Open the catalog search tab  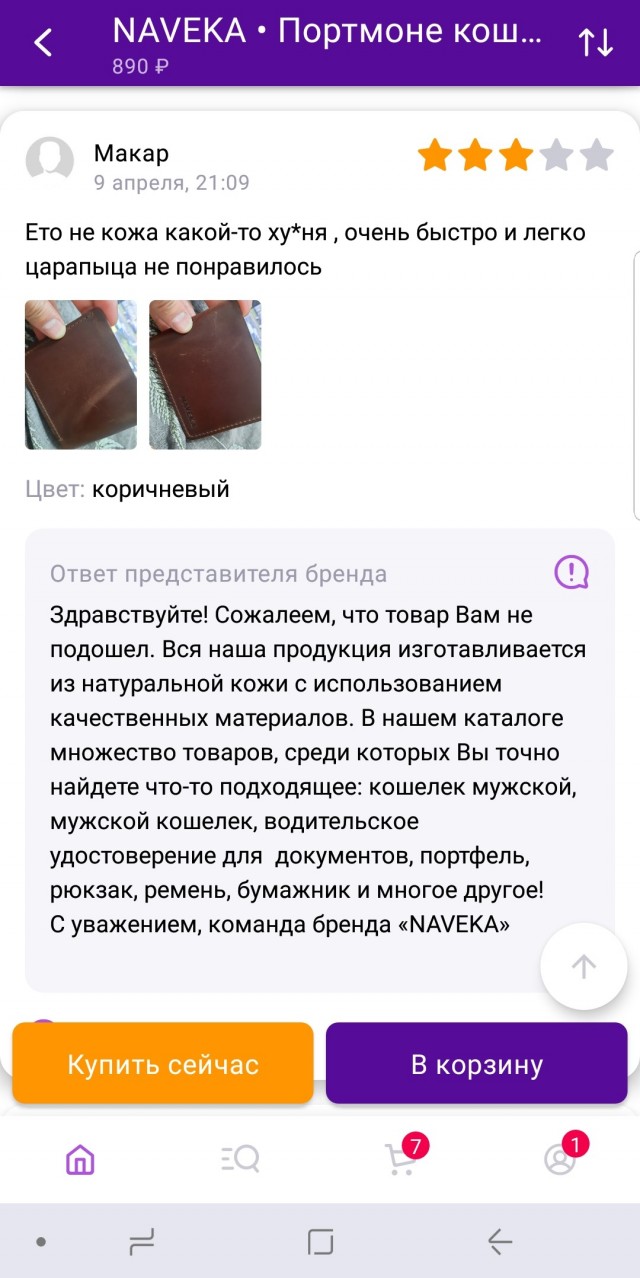coord(240,1159)
